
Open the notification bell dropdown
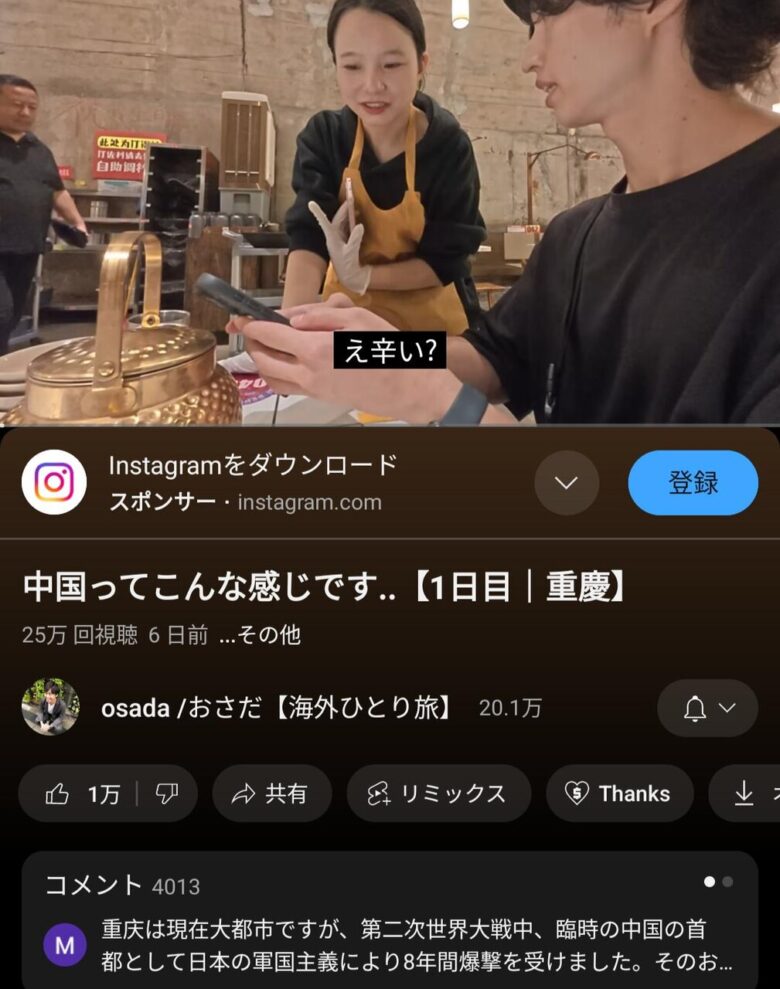click(x=708, y=708)
